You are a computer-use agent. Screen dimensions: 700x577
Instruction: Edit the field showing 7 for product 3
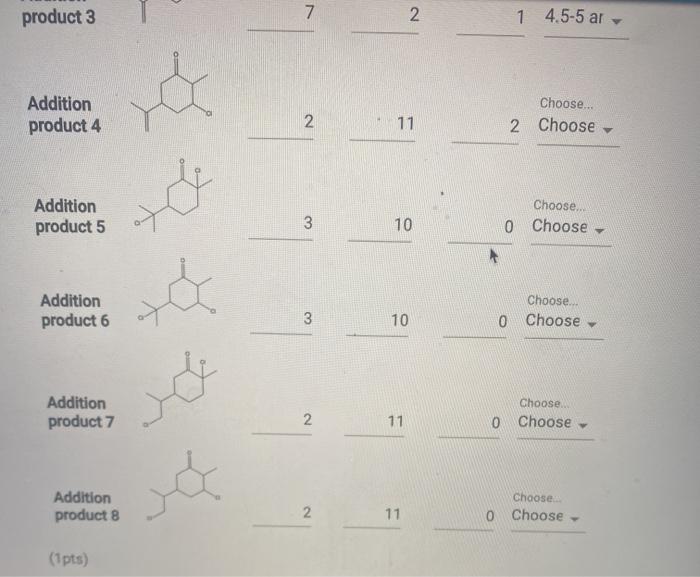[282, 17]
